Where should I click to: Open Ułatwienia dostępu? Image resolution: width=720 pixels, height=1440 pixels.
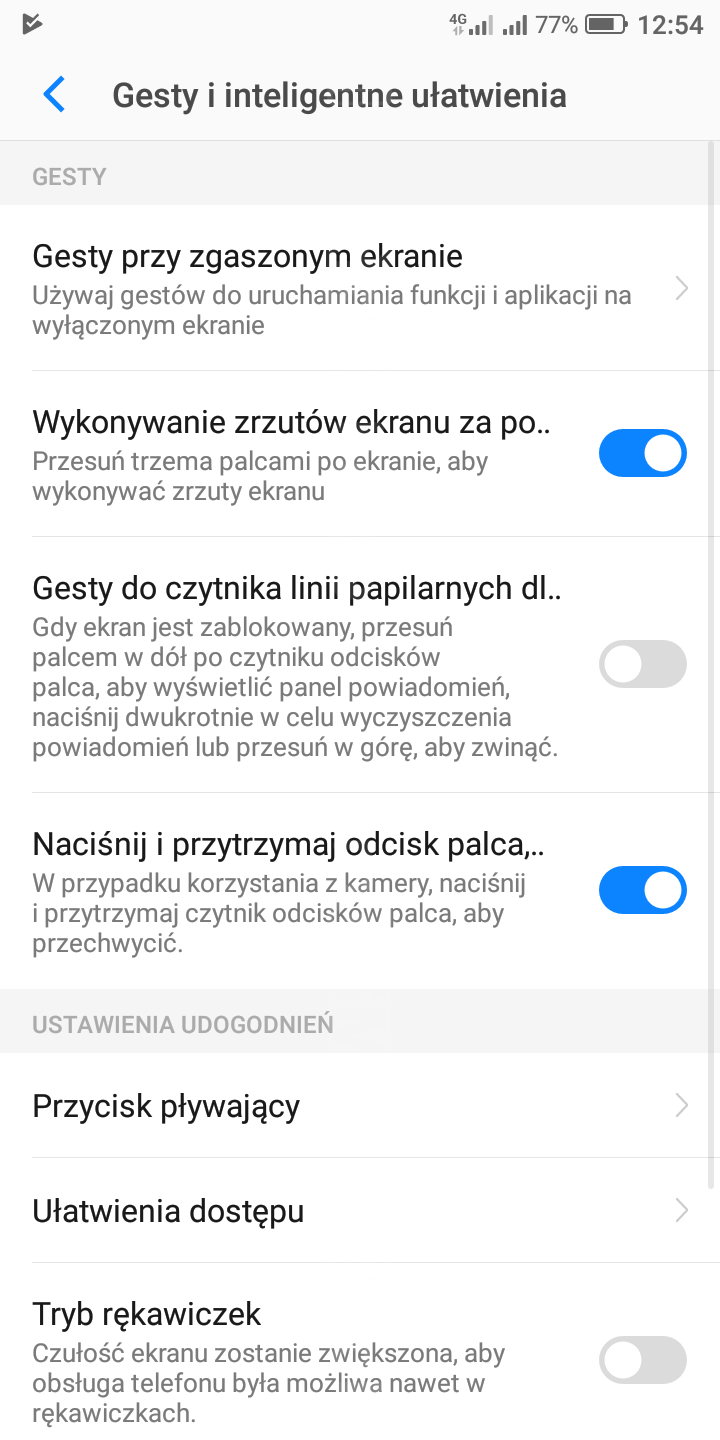coord(360,1211)
